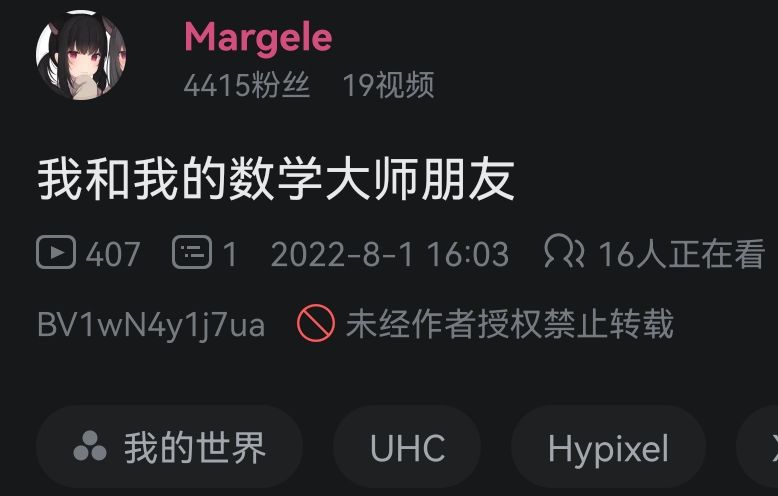This screenshot has height=496, width=778.
Task: Select the 我的世界 tag chip
Action: [x=169, y=448]
